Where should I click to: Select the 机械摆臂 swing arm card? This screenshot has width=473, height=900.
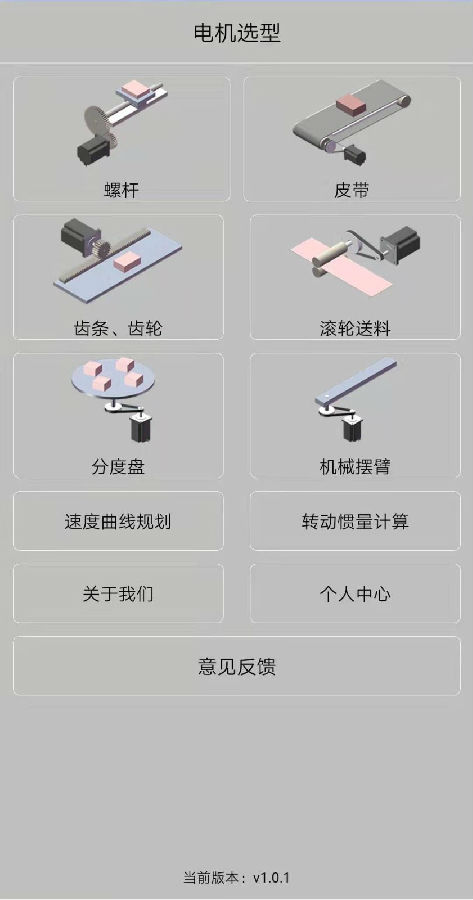click(355, 416)
